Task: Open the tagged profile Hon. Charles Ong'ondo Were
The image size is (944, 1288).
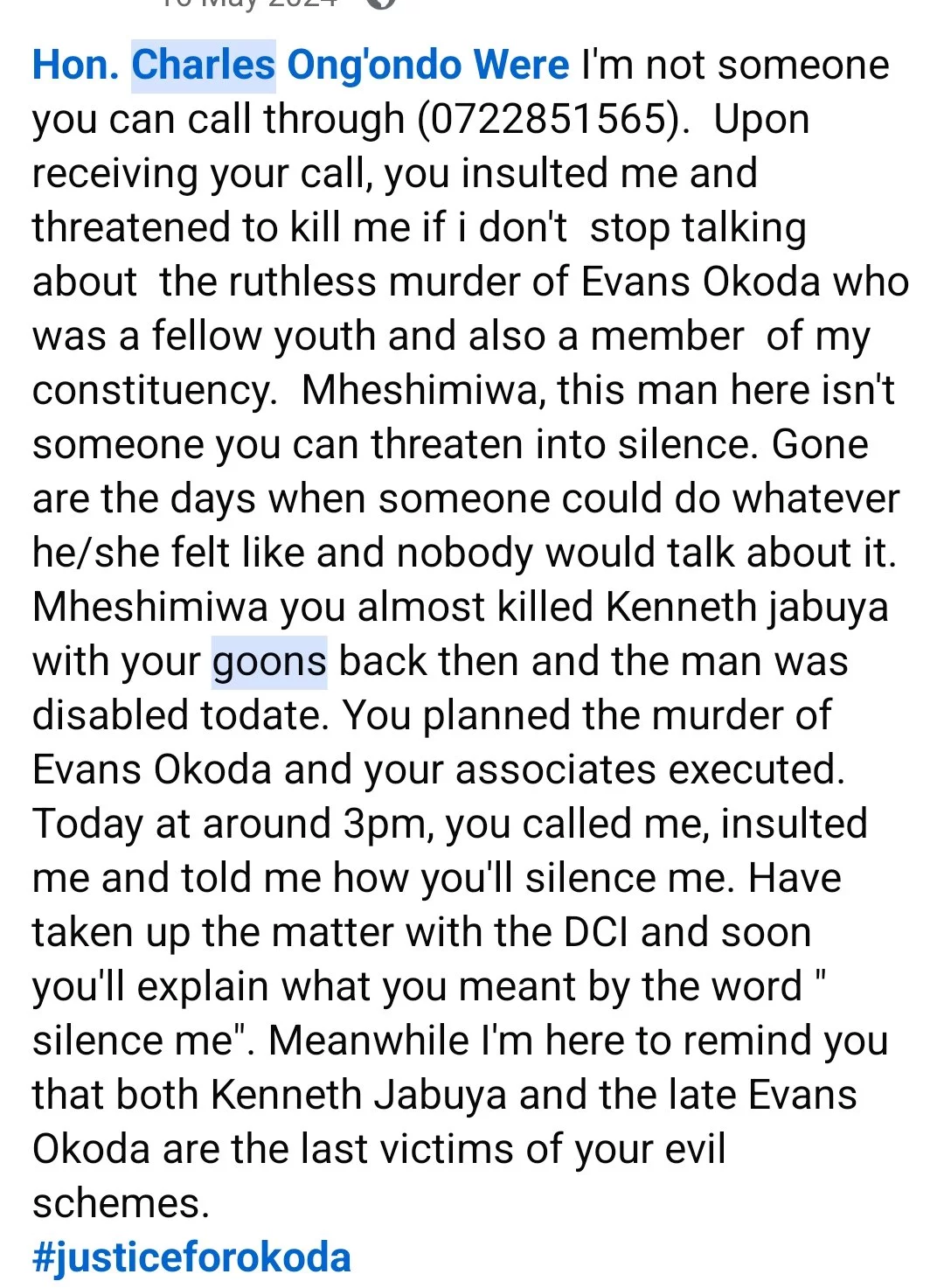Action: tap(300, 66)
